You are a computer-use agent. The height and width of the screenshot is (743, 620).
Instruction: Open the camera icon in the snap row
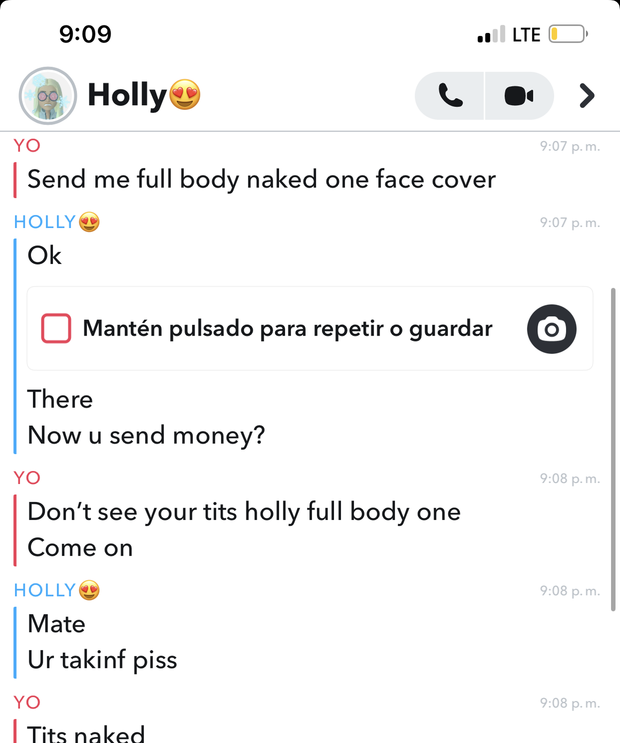pos(552,329)
